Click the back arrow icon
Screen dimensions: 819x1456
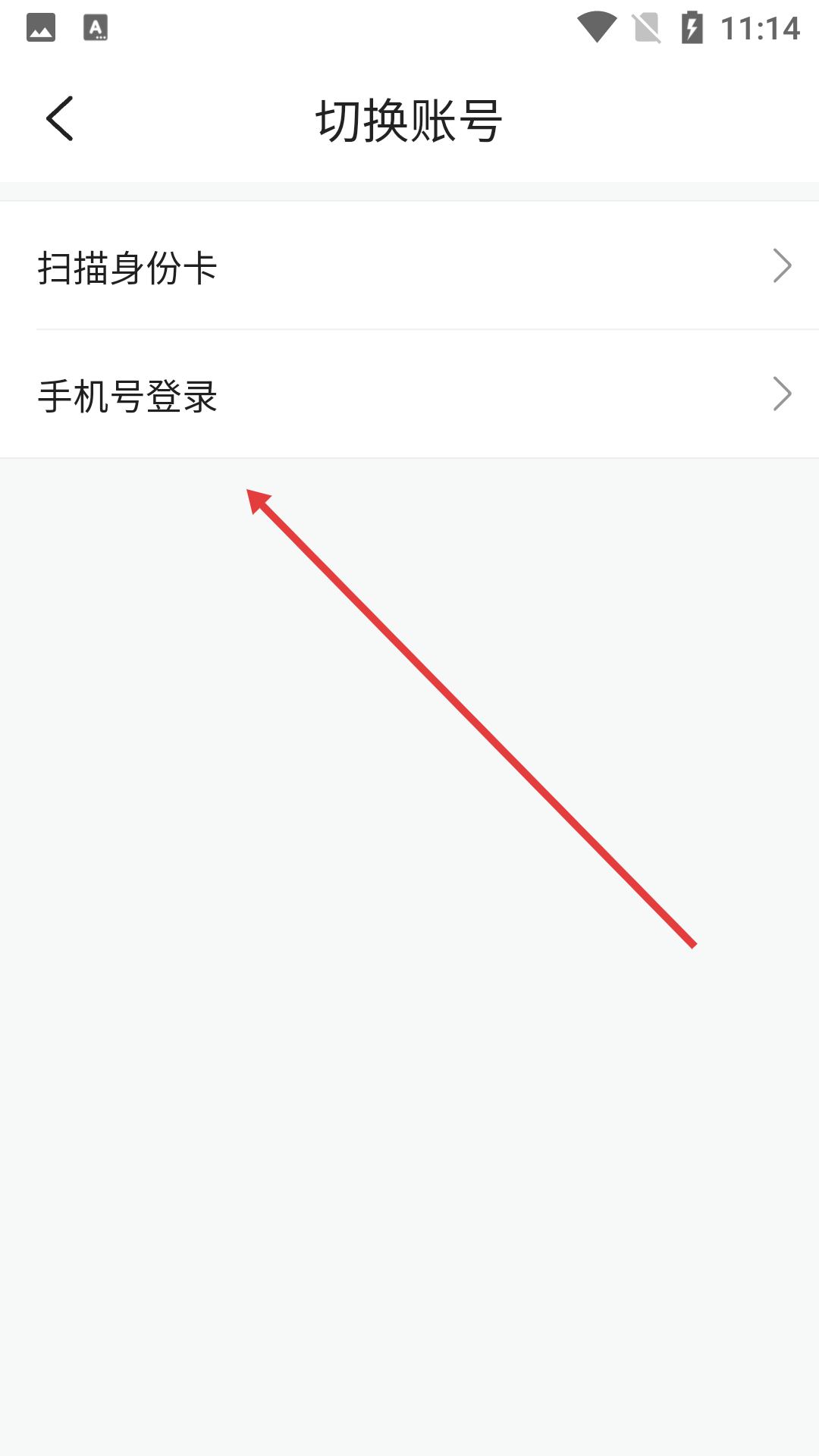pyautogui.click(x=61, y=118)
